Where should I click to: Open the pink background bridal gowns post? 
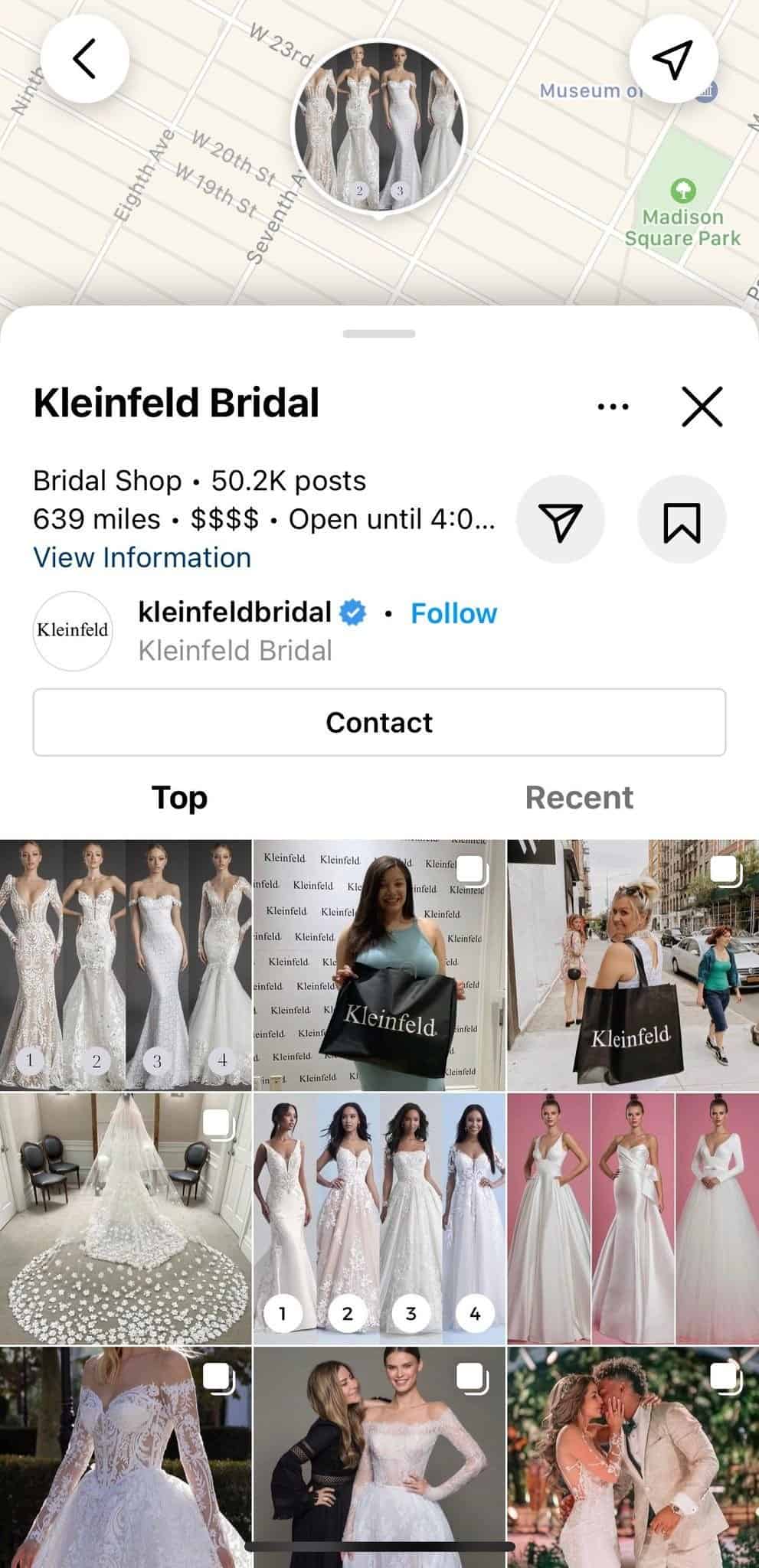point(633,1219)
